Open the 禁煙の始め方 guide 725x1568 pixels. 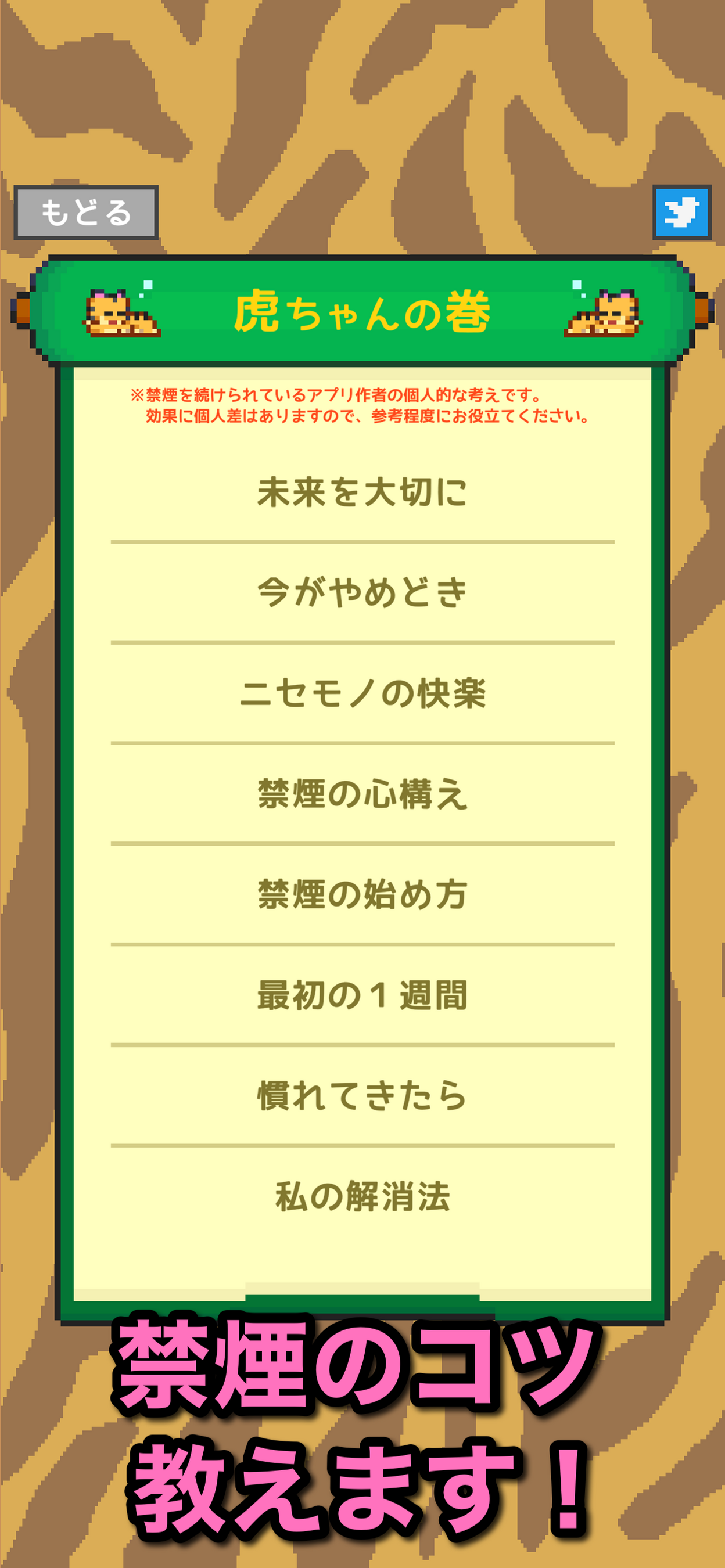(362, 894)
